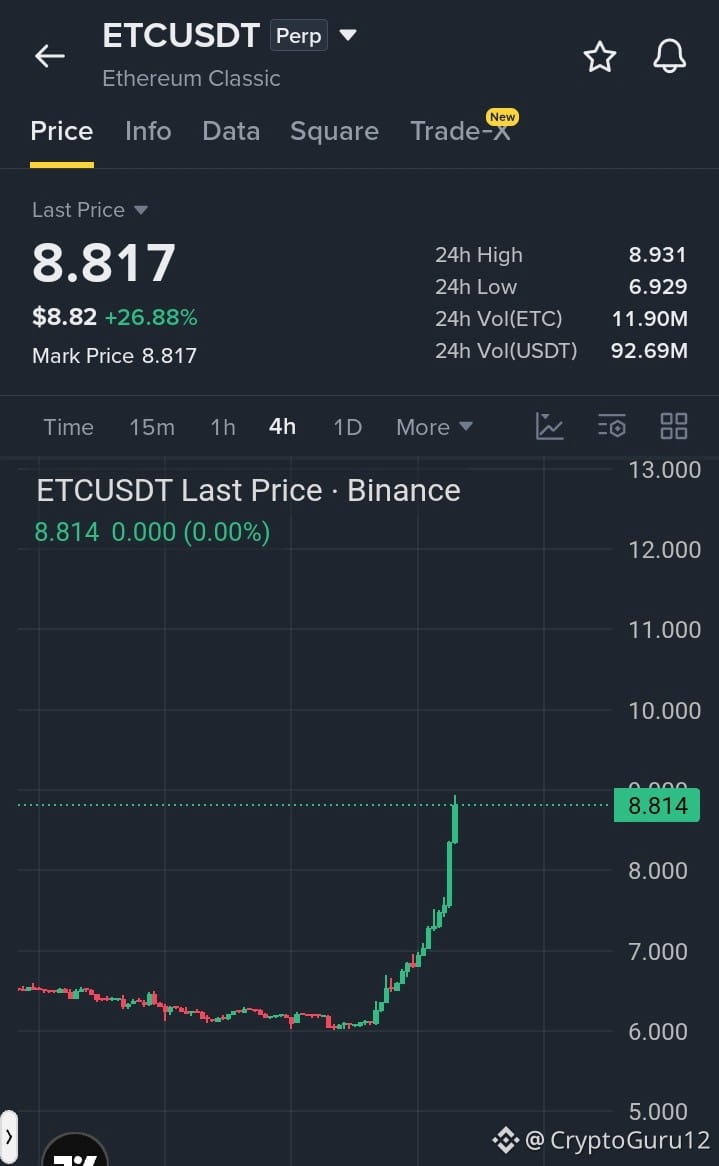Open chart drawing tools icon
This screenshot has height=1166, width=719.
[x=549, y=426]
